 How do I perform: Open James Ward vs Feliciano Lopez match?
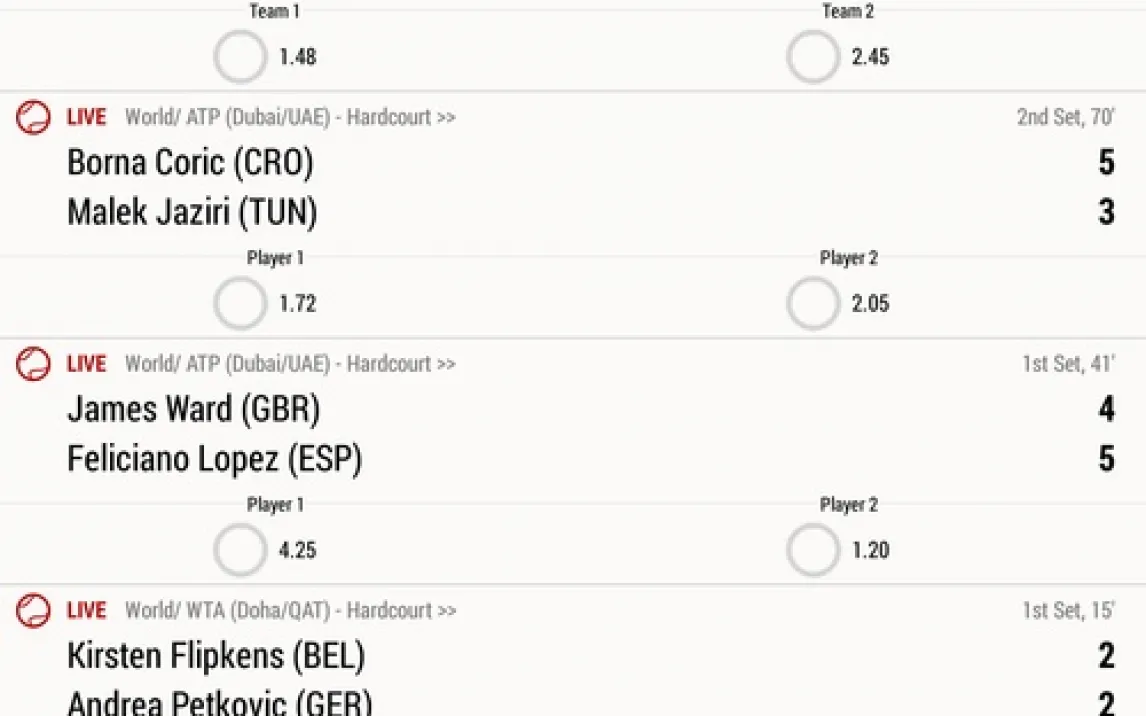(x=214, y=434)
